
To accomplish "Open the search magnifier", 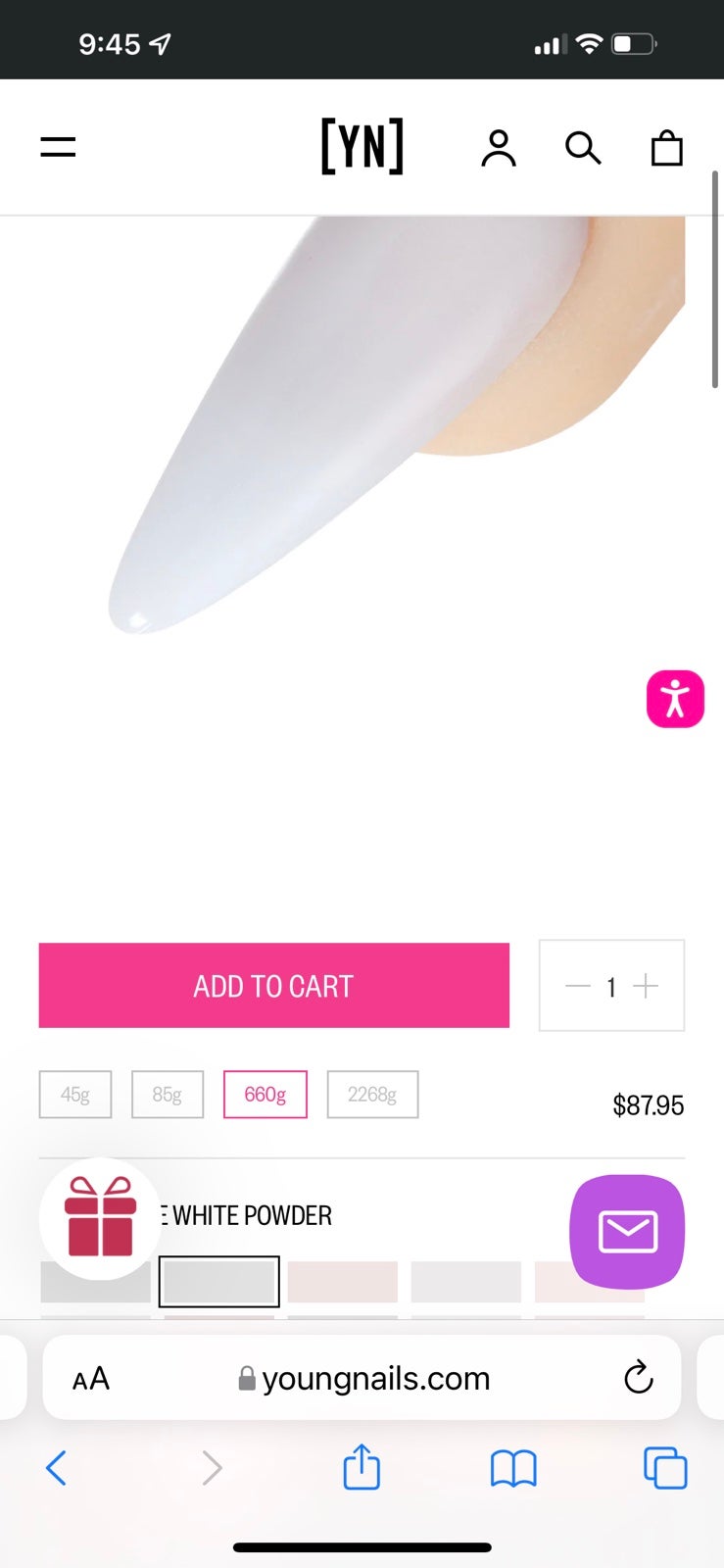I will (x=583, y=148).
